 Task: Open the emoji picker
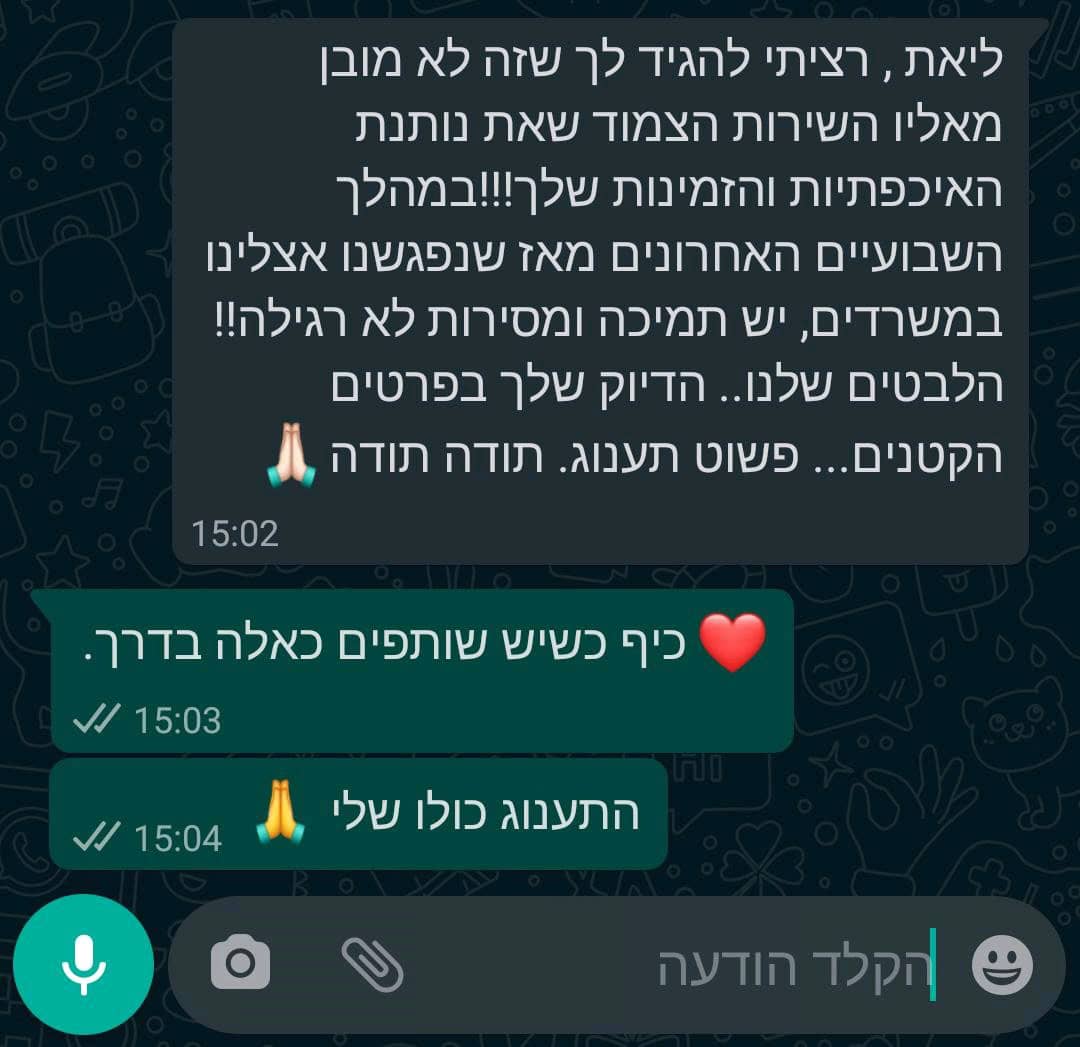point(1002,965)
